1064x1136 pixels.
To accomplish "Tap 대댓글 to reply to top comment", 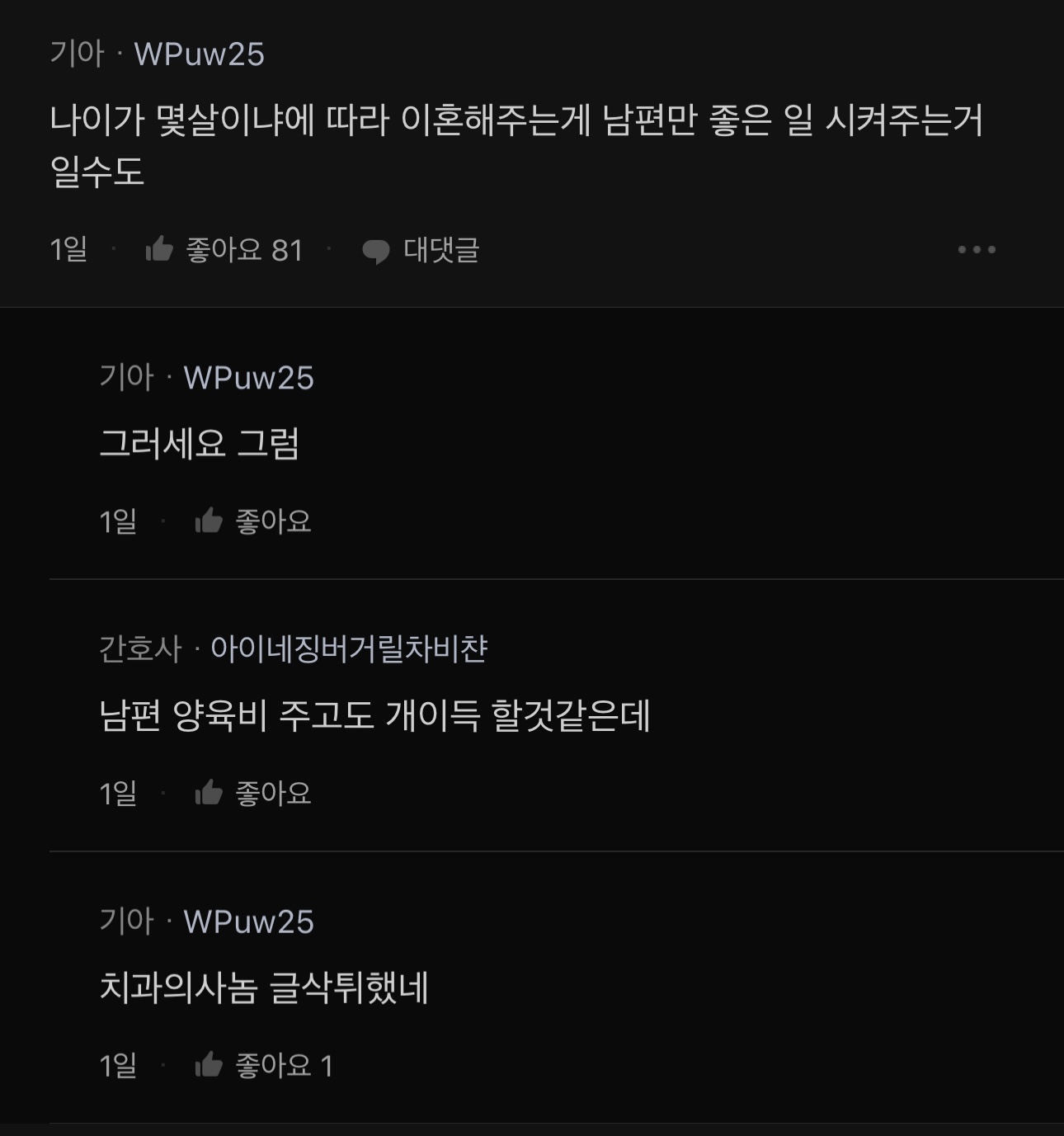I will (x=421, y=250).
